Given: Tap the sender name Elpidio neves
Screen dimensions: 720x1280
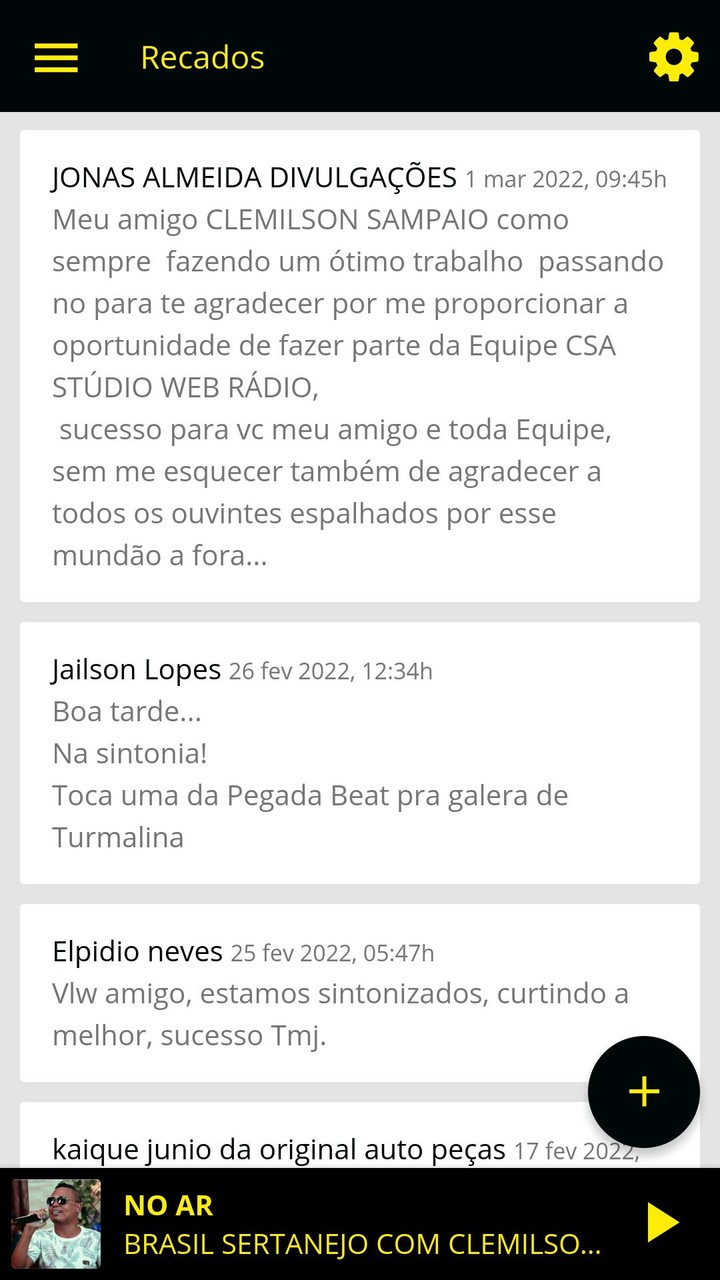Looking at the screenshot, I should 138,951.
